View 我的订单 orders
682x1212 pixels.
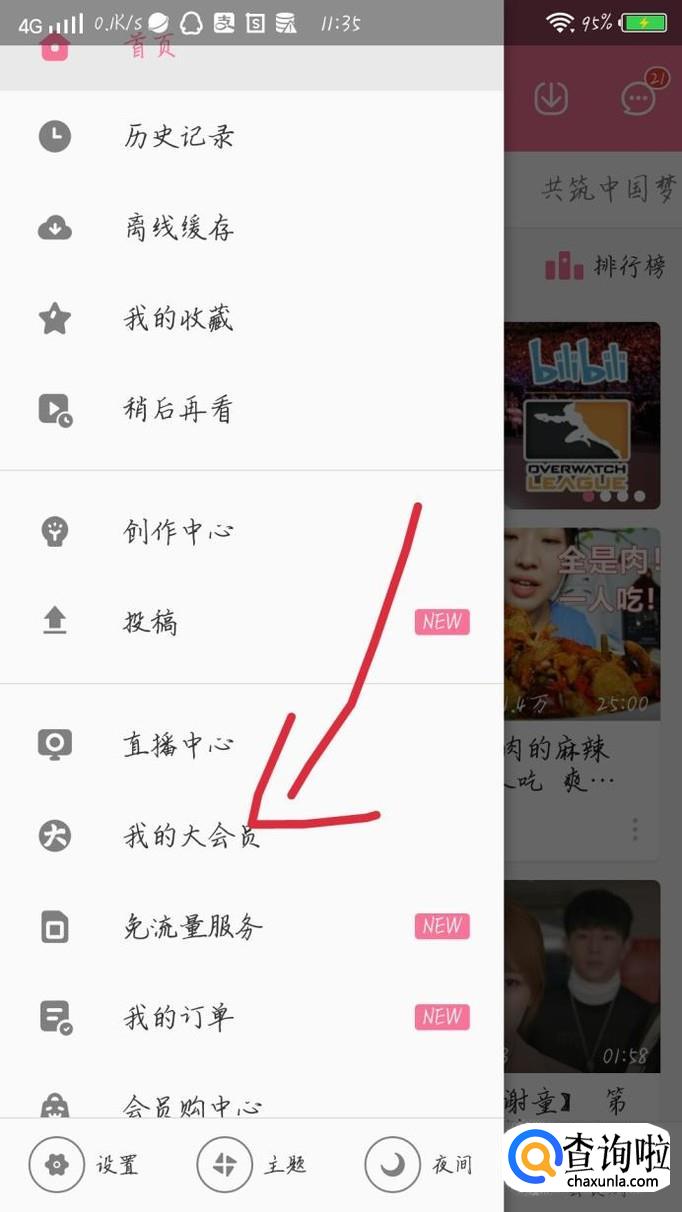coord(178,1018)
